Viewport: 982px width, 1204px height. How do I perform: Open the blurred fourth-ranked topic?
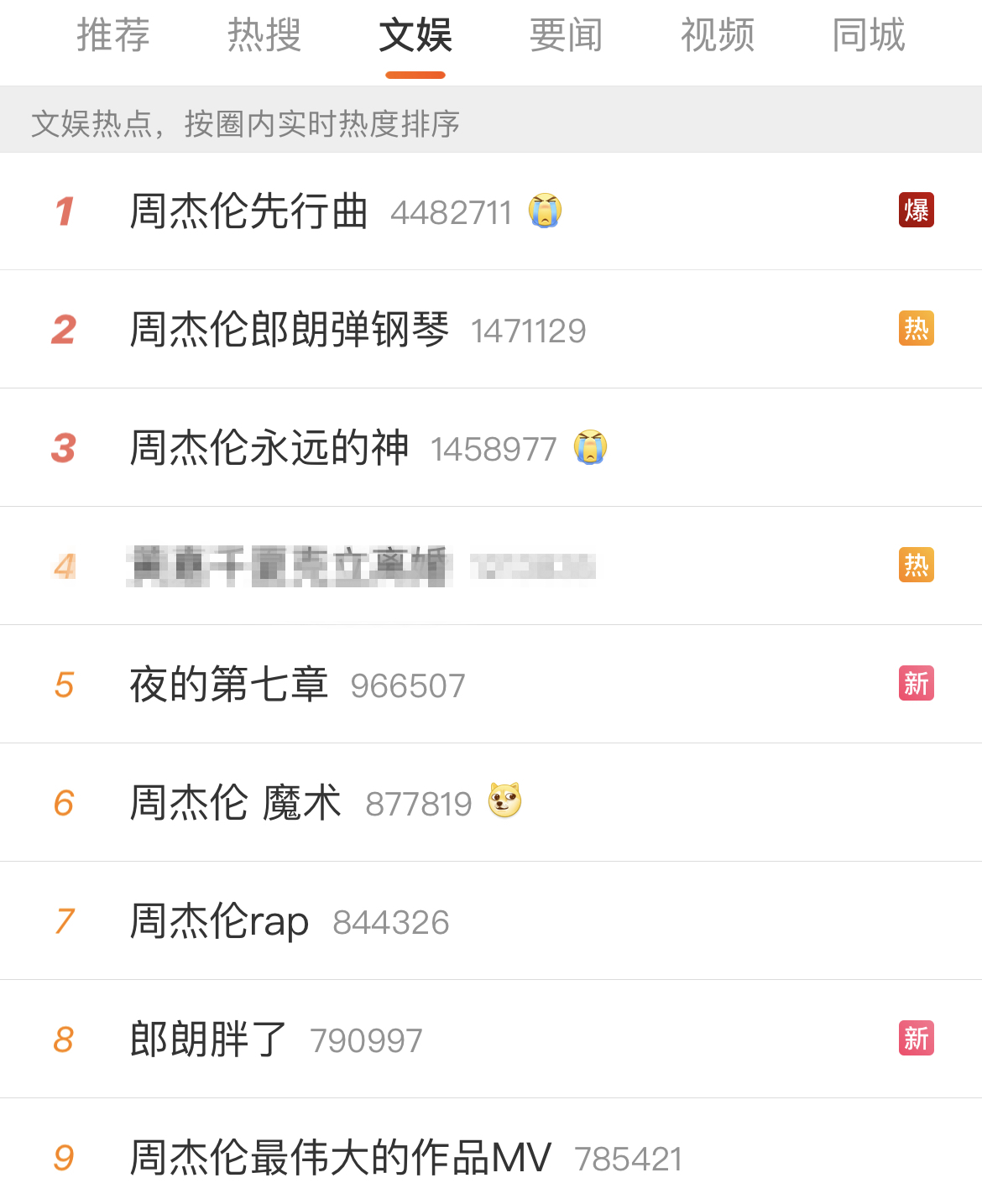[290, 566]
